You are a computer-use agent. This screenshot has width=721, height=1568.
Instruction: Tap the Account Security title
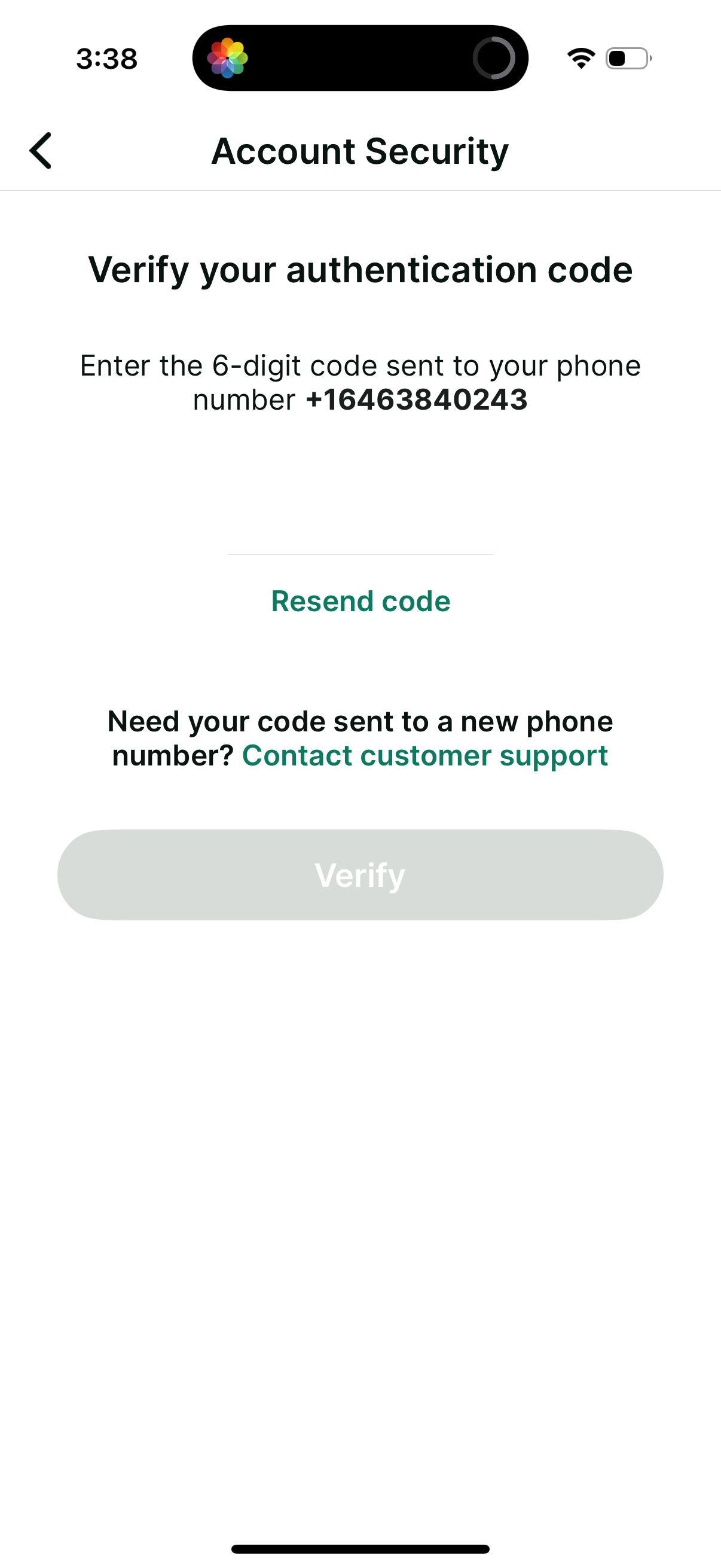point(359,151)
